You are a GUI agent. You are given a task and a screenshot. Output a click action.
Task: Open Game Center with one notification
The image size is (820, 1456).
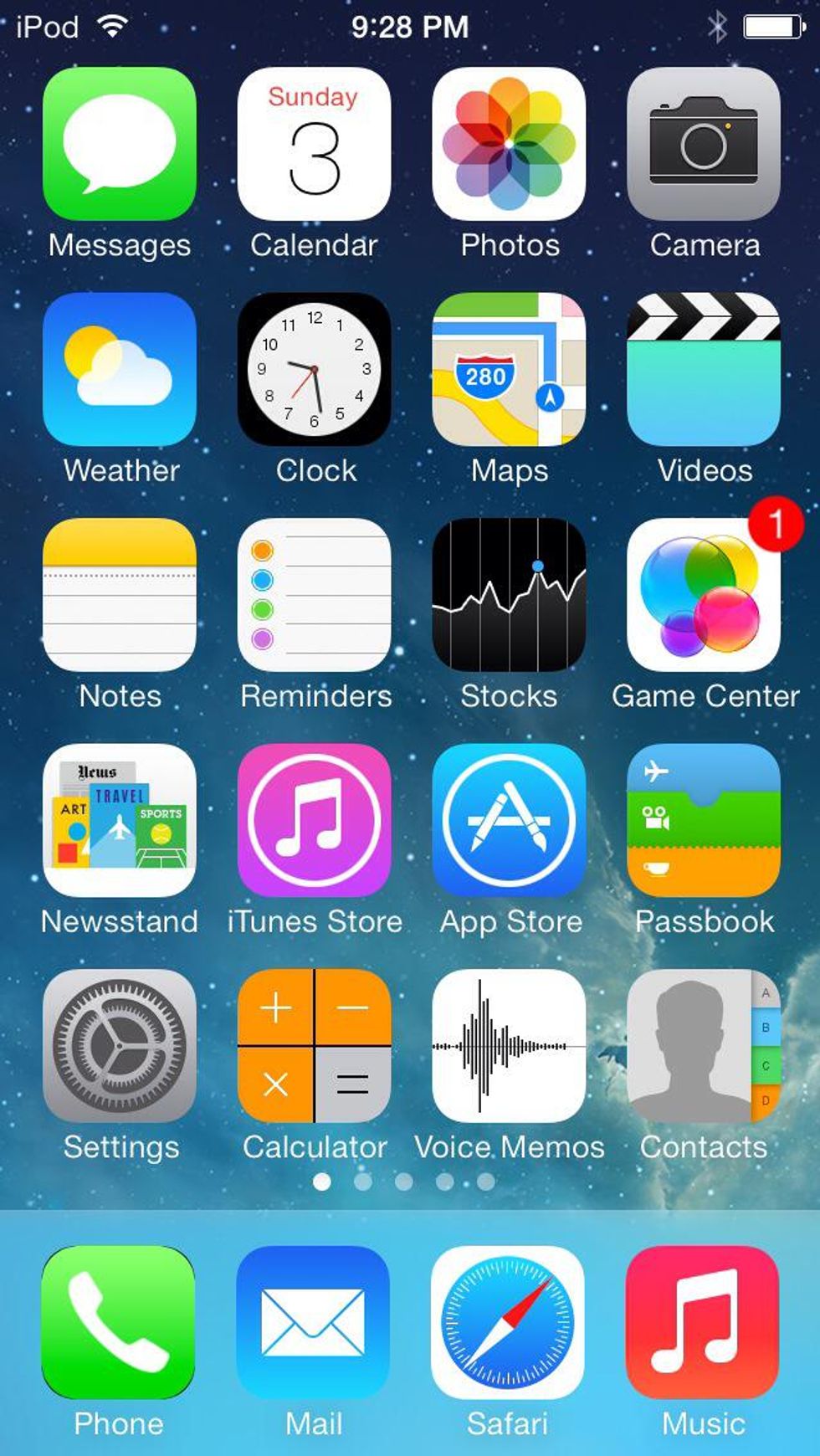(704, 595)
